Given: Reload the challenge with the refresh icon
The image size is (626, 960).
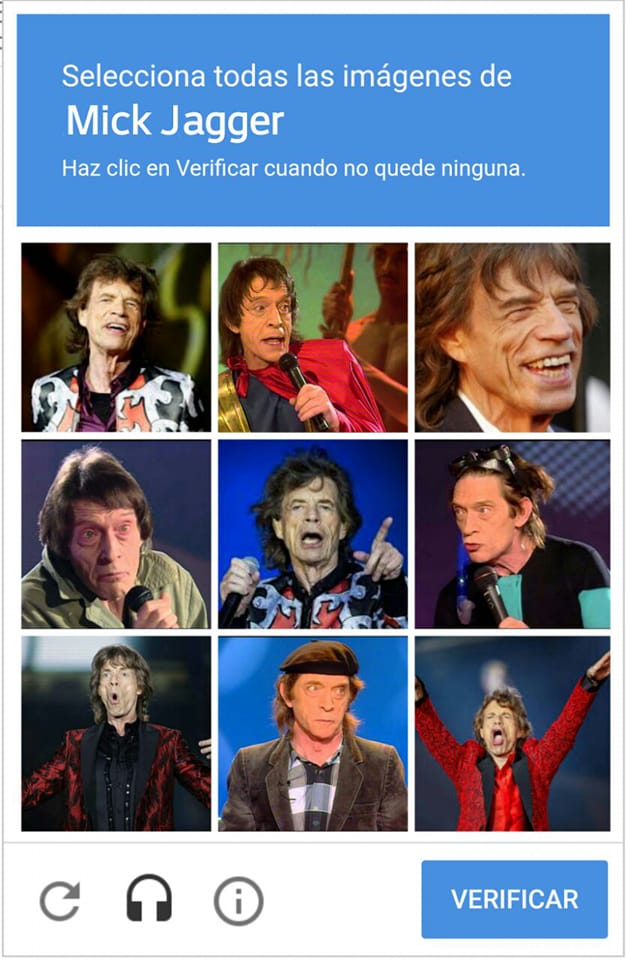Looking at the screenshot, I should pyautogui.click(x=60, y=899).
